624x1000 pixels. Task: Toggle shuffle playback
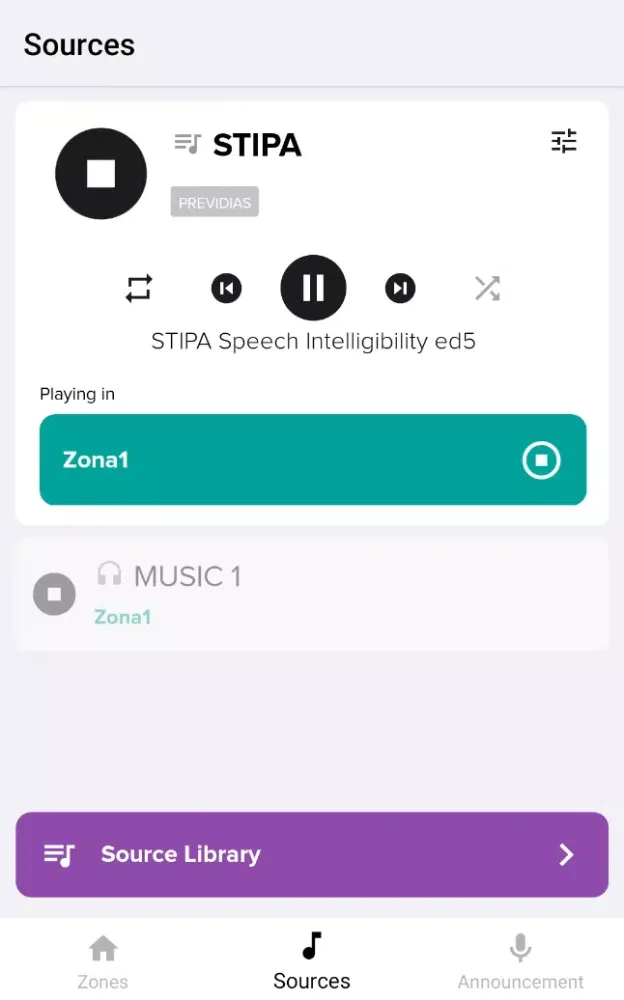point(487,289)
